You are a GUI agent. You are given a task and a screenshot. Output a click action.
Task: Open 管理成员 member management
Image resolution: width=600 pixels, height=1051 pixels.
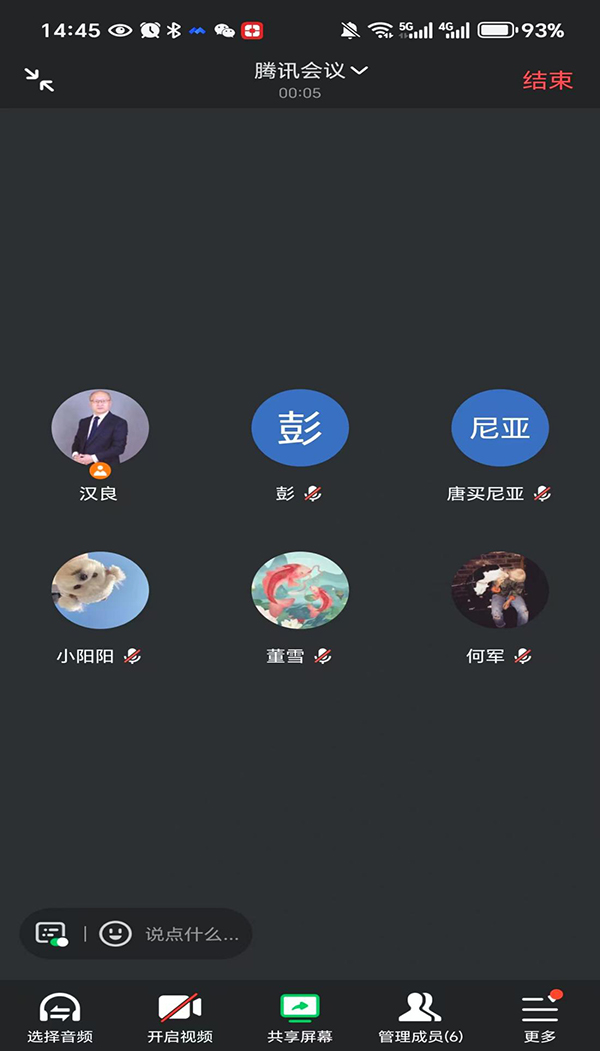coord(420,1017)
